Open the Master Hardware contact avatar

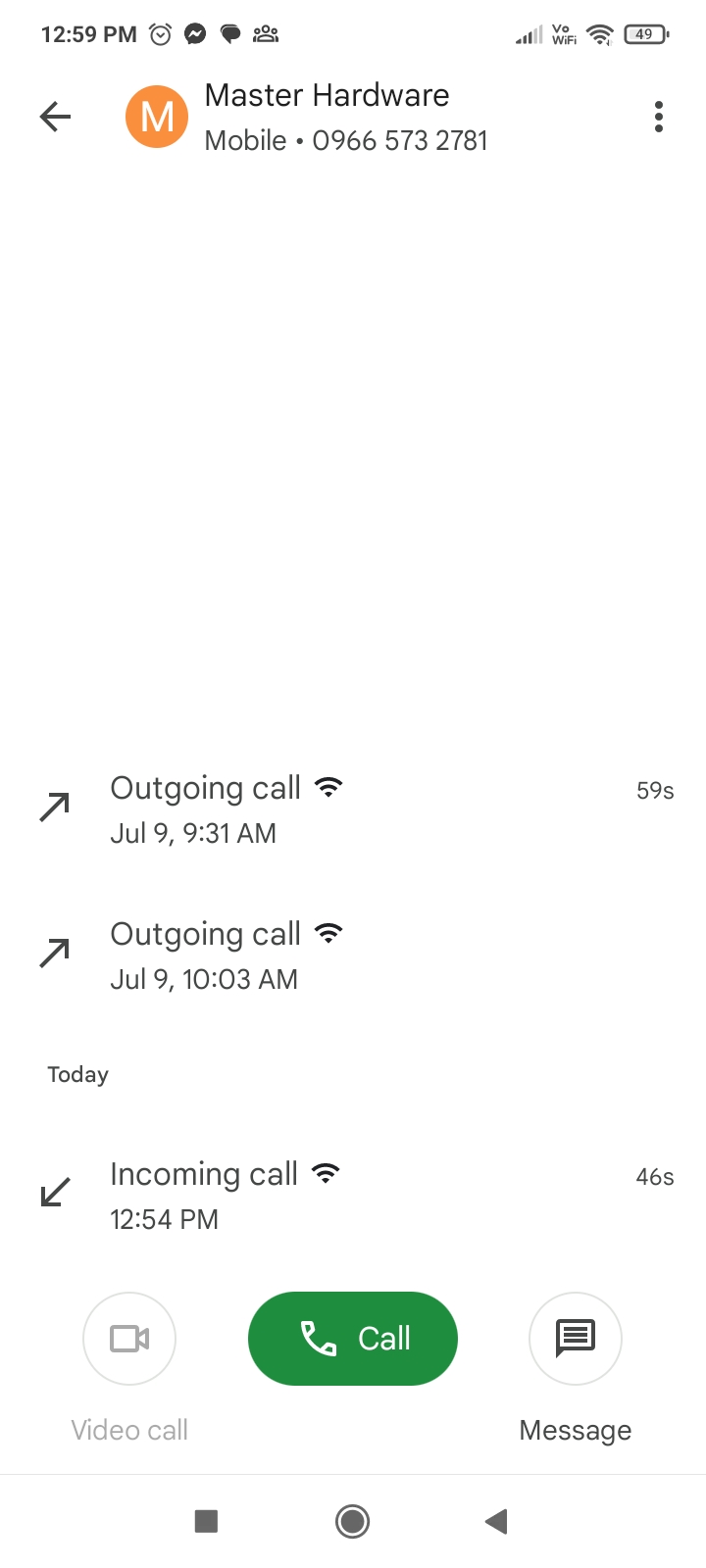pos(157,118)
